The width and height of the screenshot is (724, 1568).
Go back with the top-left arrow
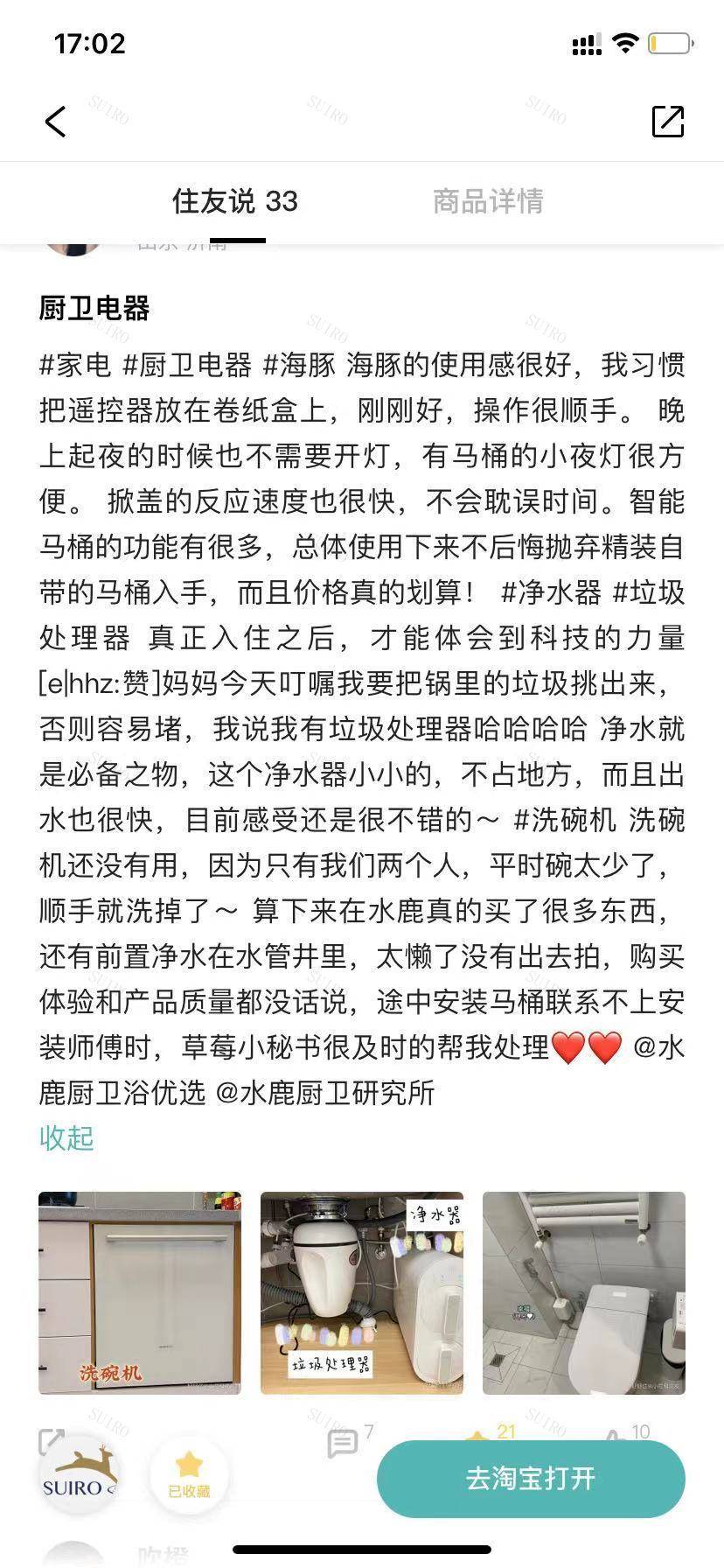(56, 122)
